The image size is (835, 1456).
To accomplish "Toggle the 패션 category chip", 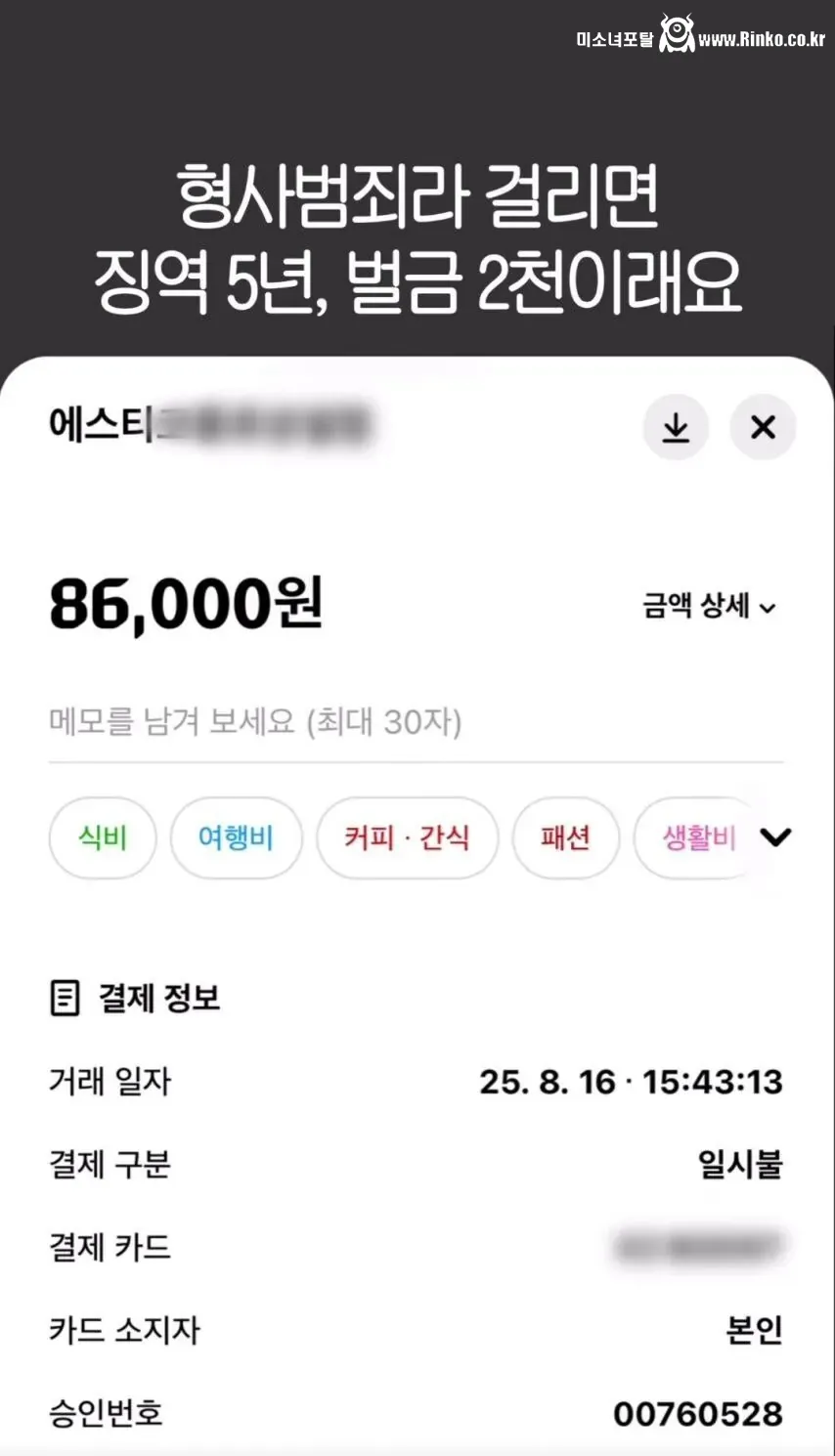I will (x=565, y=837).
